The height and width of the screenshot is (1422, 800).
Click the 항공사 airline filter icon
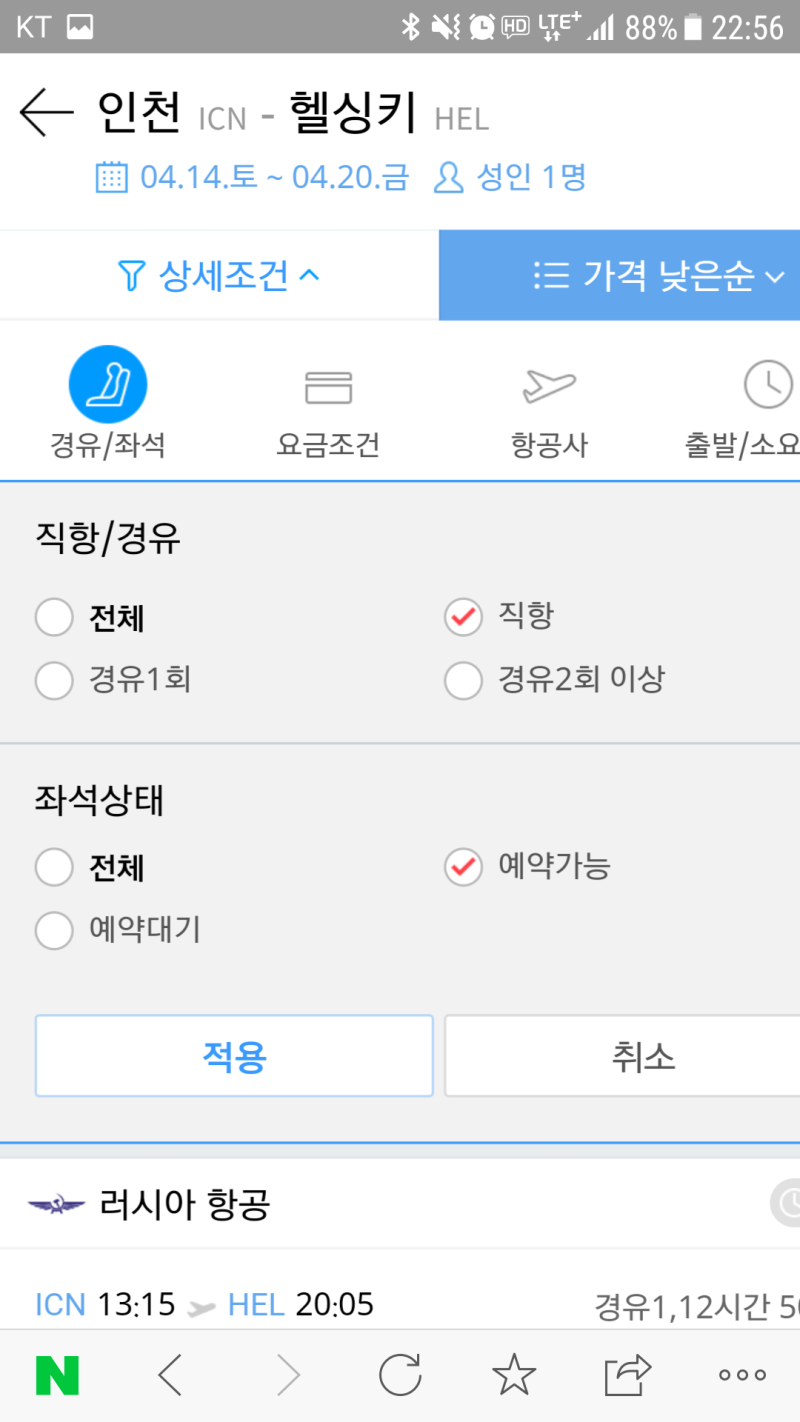tap(548, 385)
